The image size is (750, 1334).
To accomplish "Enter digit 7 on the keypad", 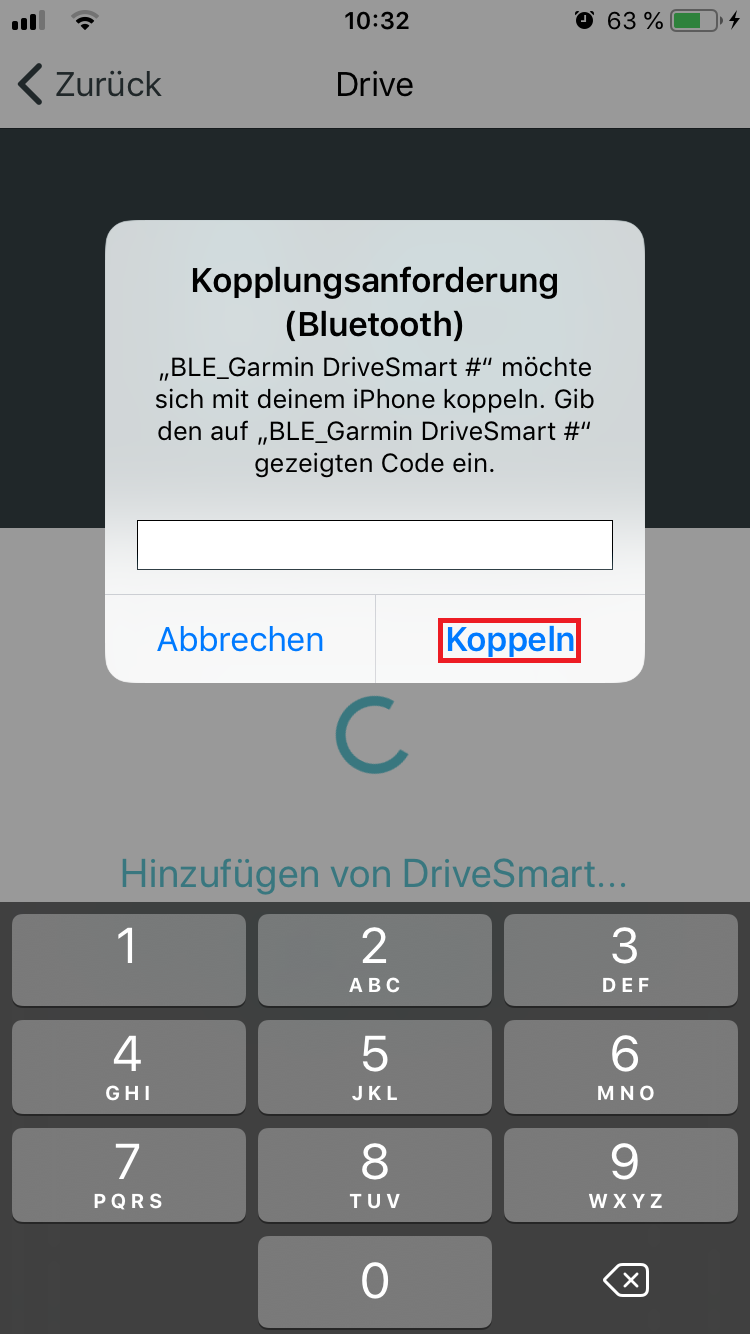I will point(129,1175).
